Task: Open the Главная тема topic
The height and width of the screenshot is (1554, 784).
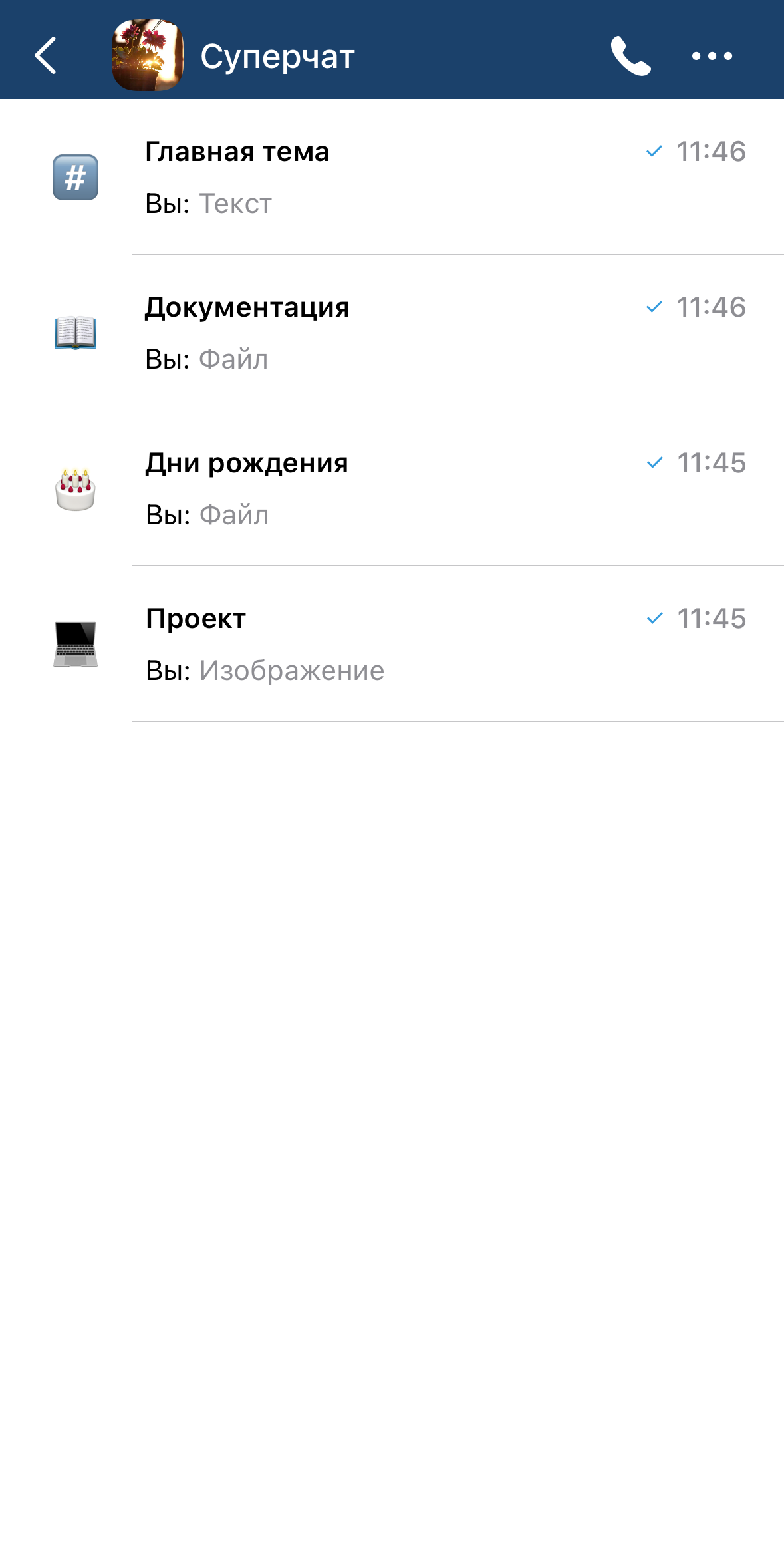Action: (399, 177)
